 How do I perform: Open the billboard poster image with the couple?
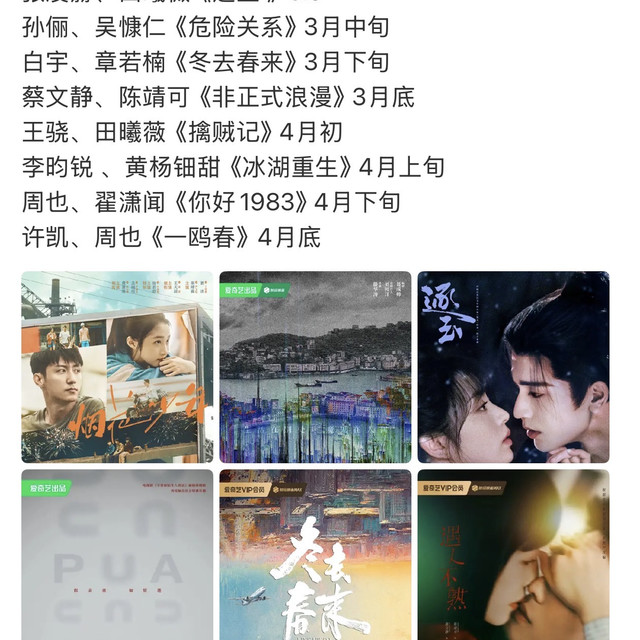[x=117, y=366]
